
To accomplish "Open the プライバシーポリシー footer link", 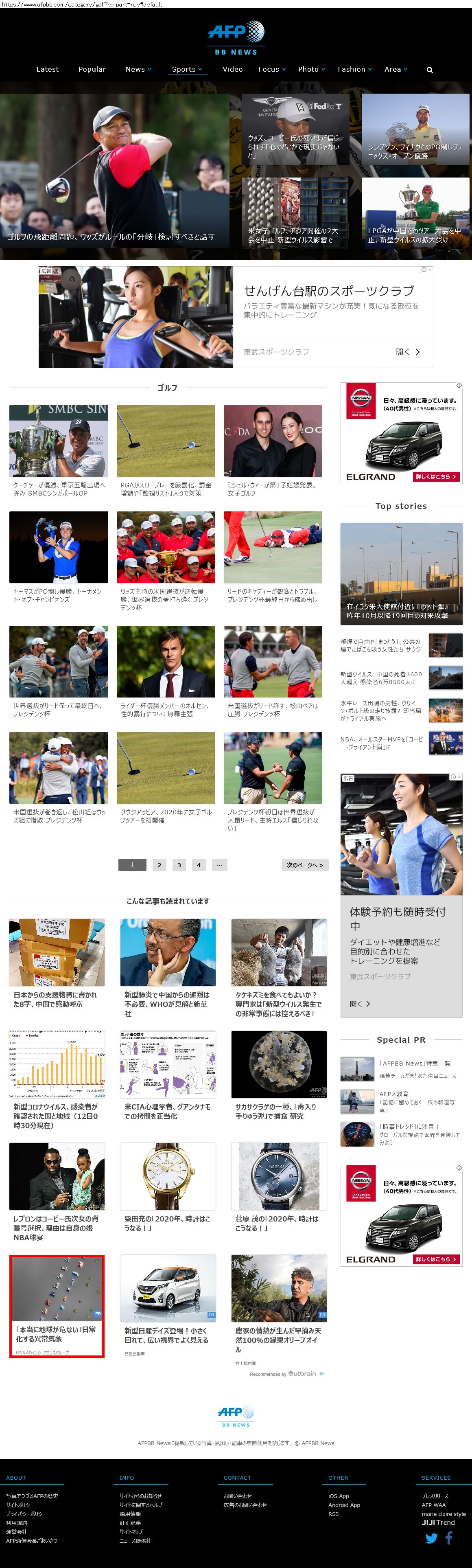I will pos(26,1513).
